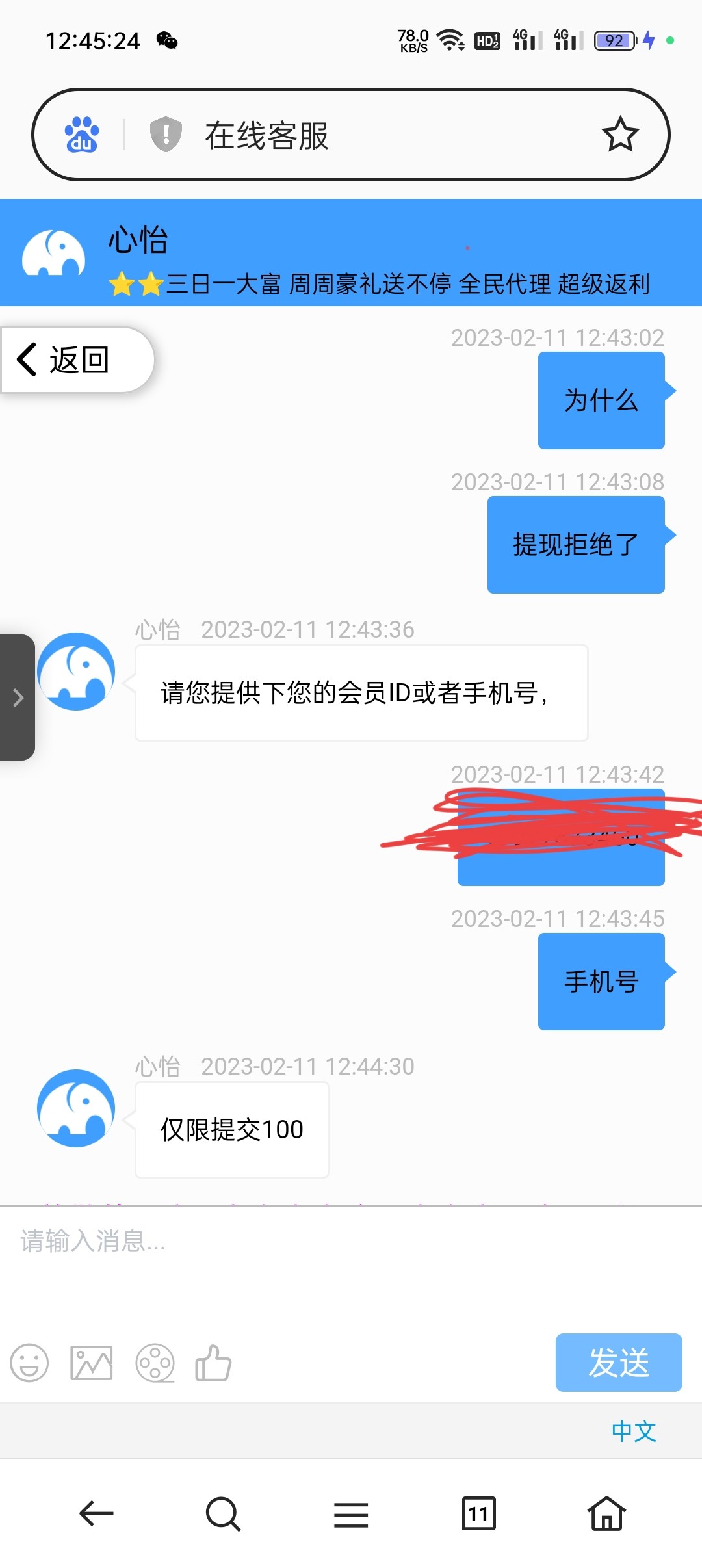View site security shield info
The height and width of the screenshot is (1568, 702).
coord(166,135)
